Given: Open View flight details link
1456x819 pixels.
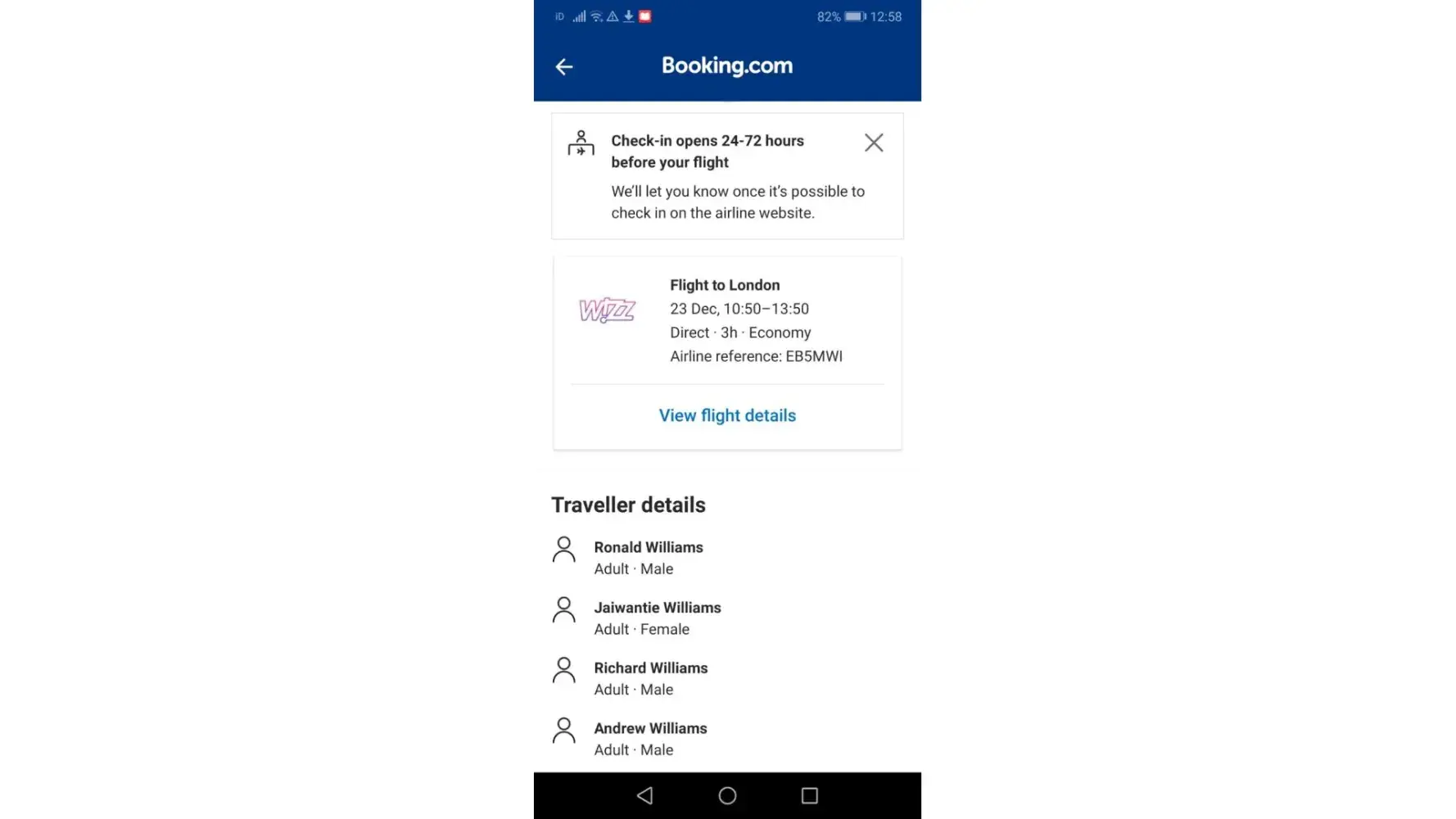Looking at the screenshot, I should (x=726, y=415).
